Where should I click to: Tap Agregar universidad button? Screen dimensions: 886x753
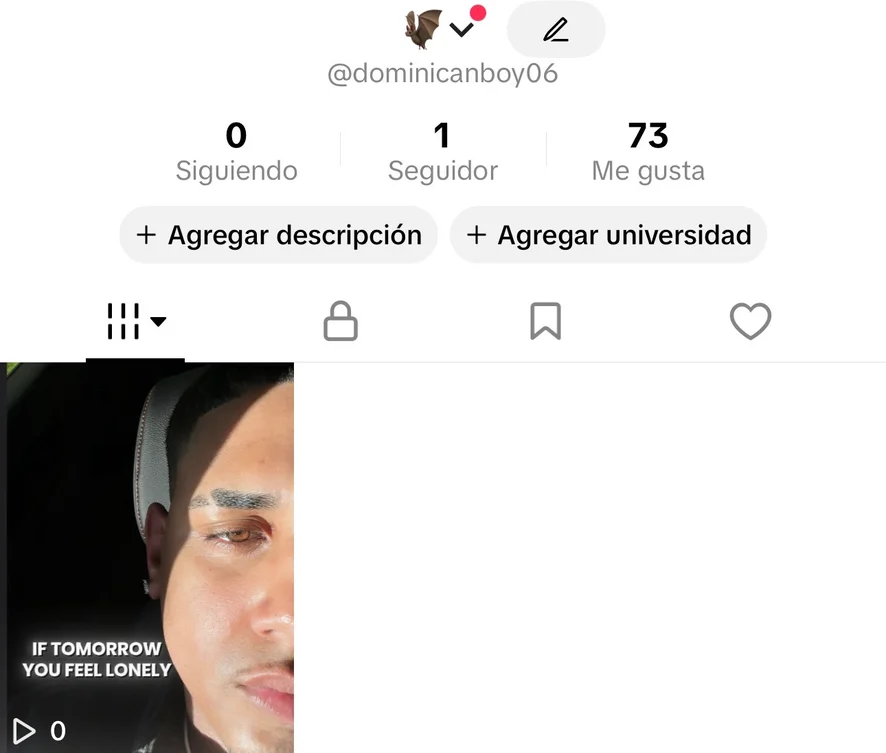pyautogui.click(x=608, y=235)
